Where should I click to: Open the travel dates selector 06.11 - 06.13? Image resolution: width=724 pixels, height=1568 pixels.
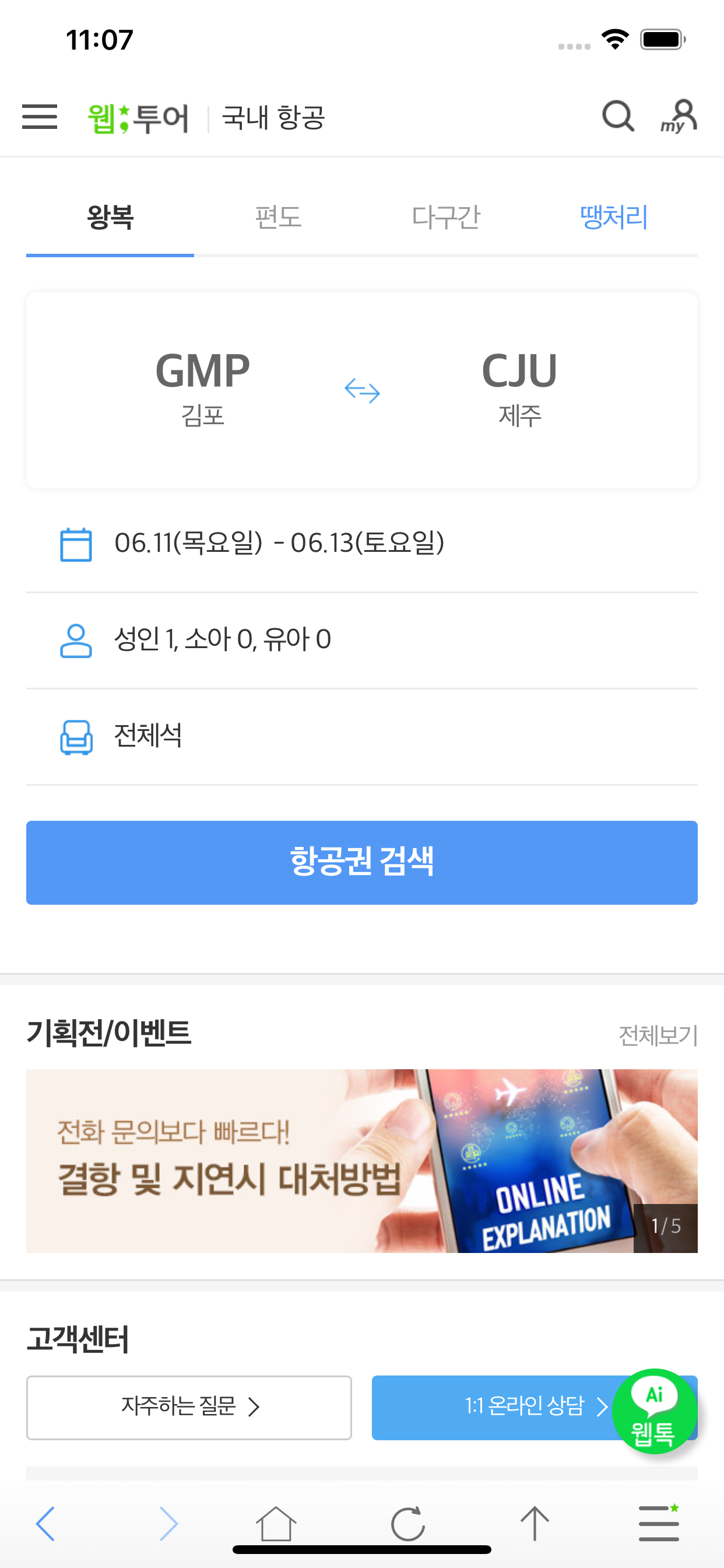280,544
